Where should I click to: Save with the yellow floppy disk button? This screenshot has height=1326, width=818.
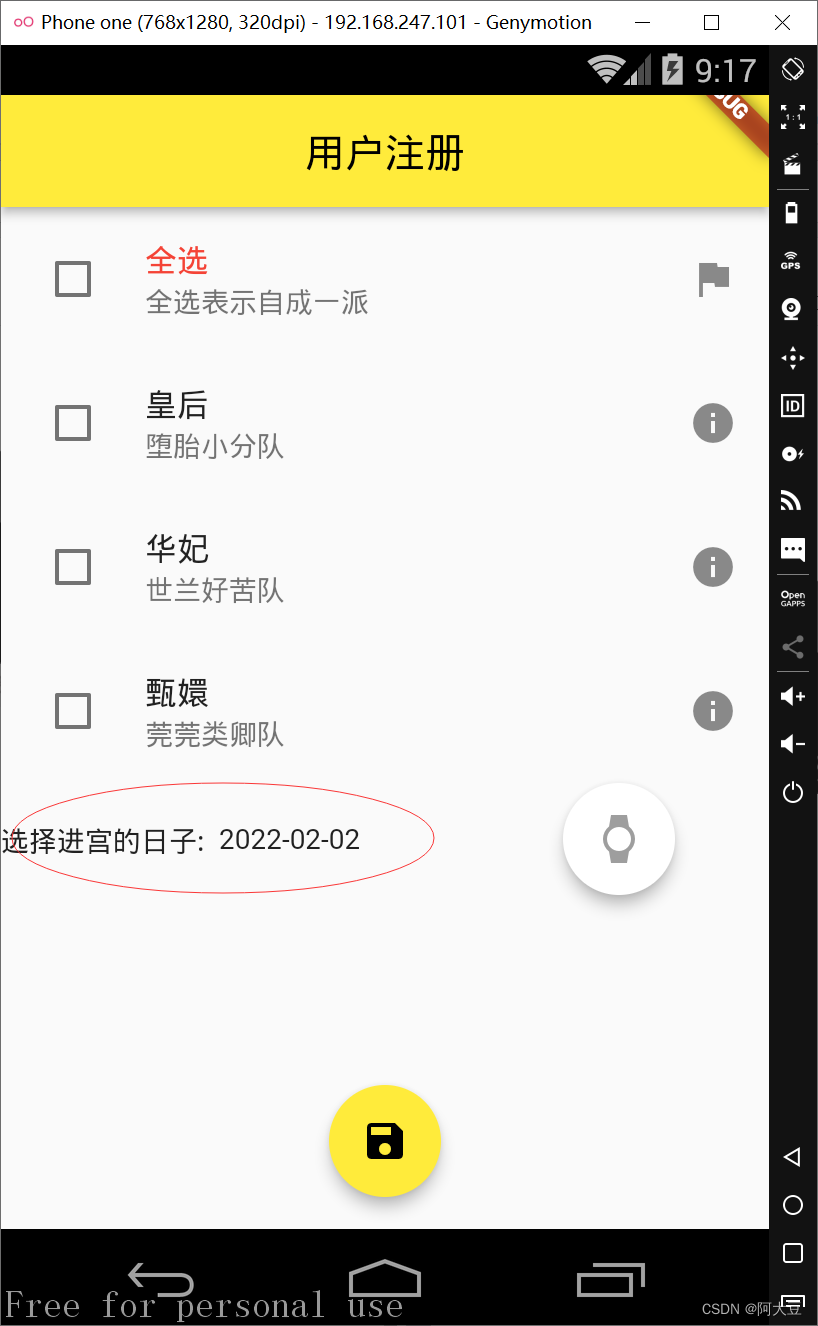(x=385, y=1141)
